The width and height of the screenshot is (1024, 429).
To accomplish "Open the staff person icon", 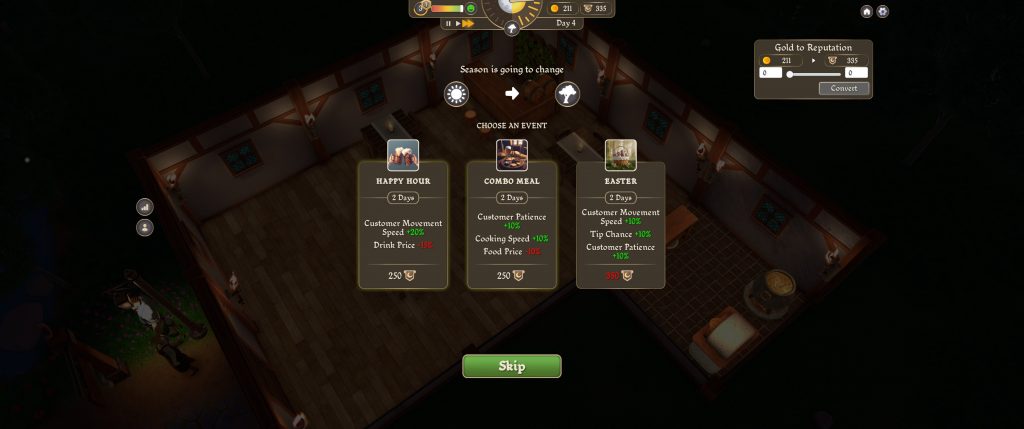I will (x=145, y=228).
